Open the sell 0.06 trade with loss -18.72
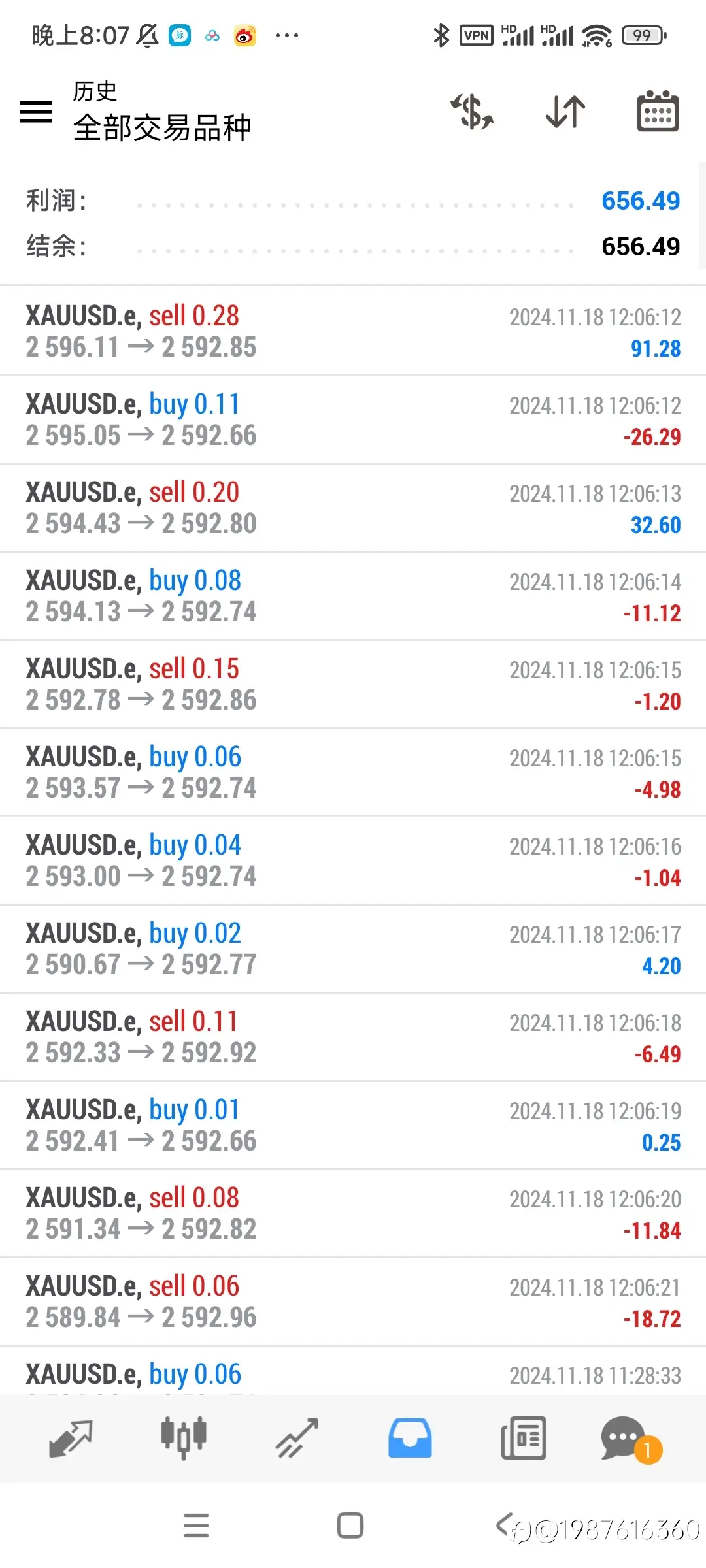 point(353,1301)
